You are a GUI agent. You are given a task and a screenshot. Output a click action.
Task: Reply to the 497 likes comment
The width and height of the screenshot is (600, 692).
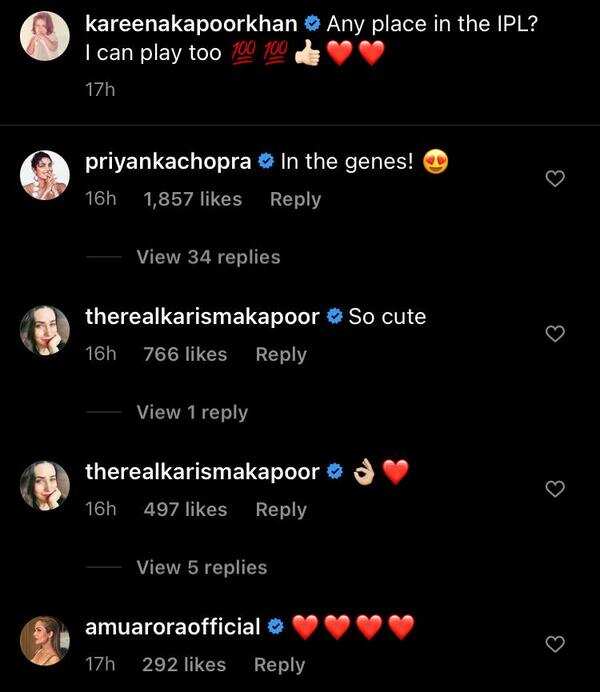click(x=281, y=509)
